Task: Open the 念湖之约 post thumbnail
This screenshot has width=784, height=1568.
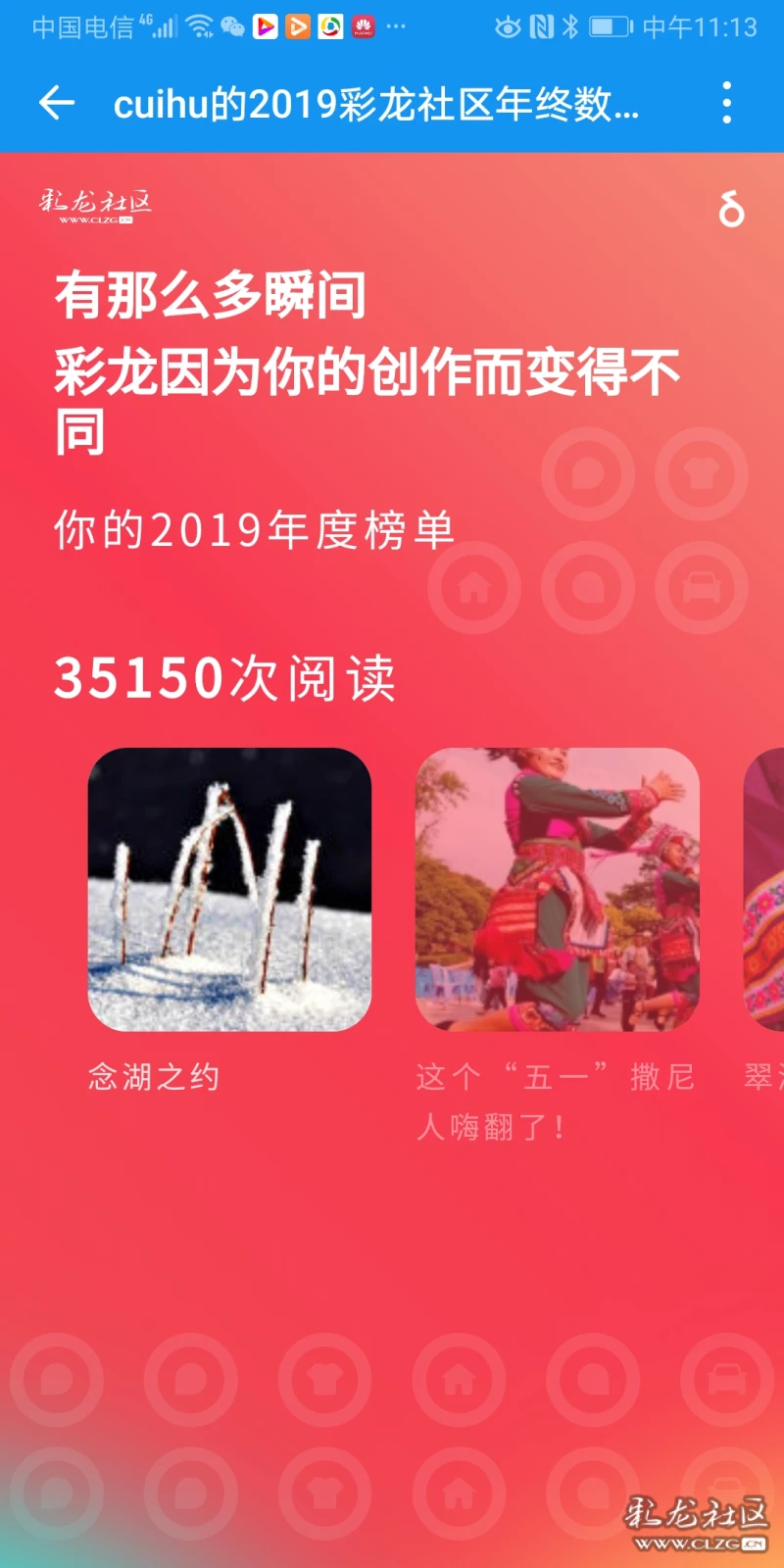Action: (x=229, y=889)
